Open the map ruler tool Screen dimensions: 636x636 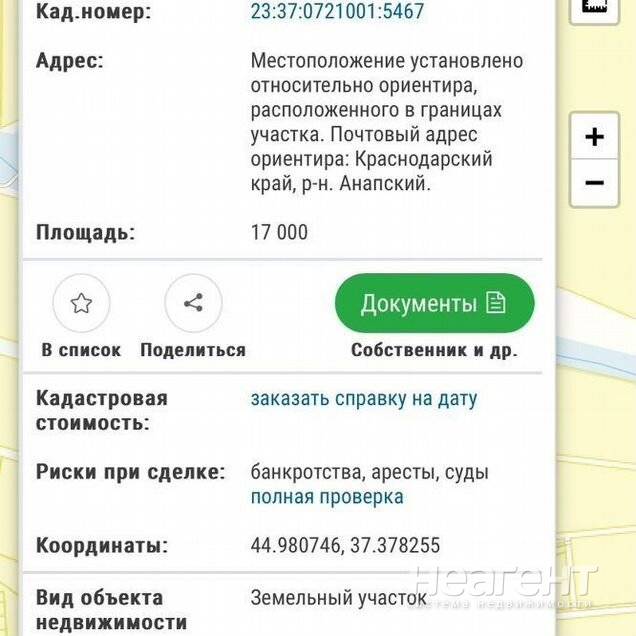(x=595, y=6)
